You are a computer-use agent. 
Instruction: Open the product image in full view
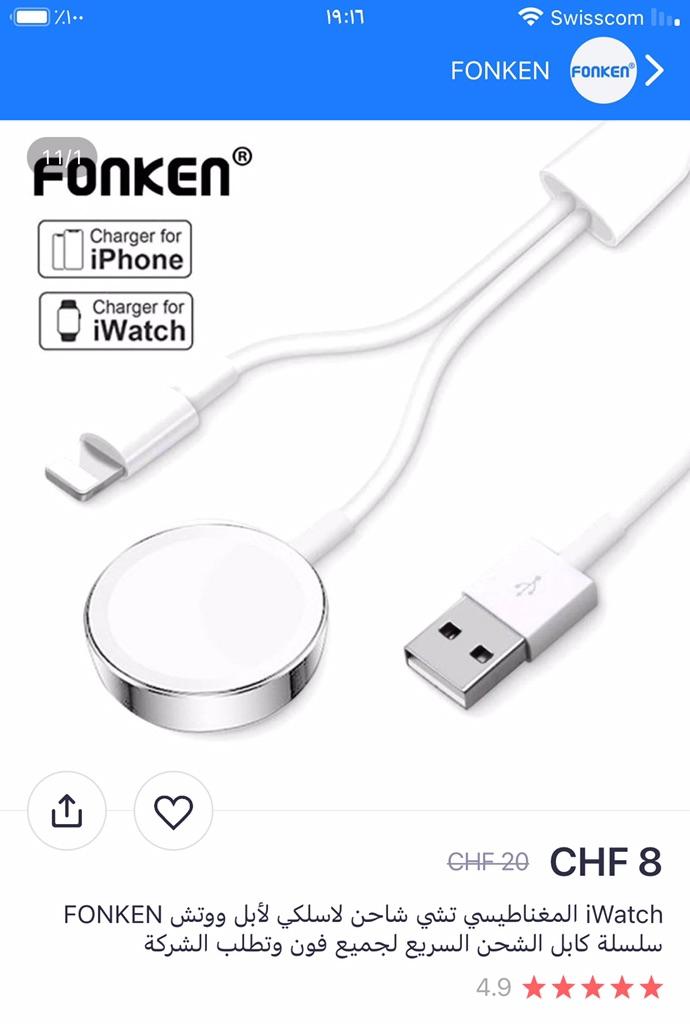[x=345, y=440]
